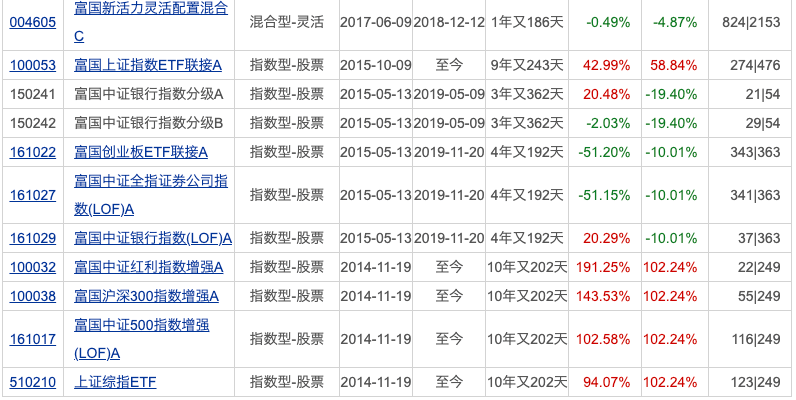Open fund code 100053 link
The width and height of the screenshot is (796, 400).
coord(31,65)
